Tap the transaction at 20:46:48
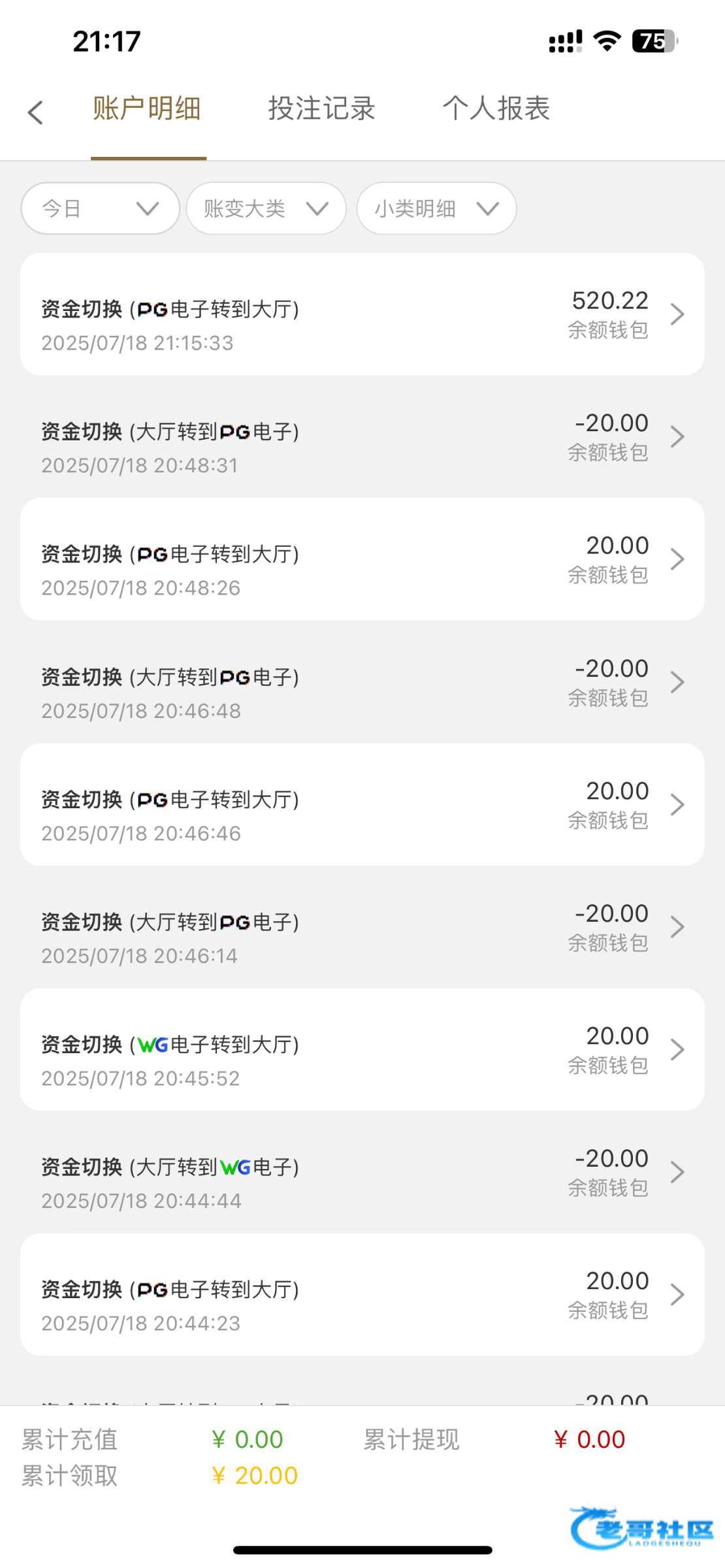 pyautogui.click(x=362, y=682)
